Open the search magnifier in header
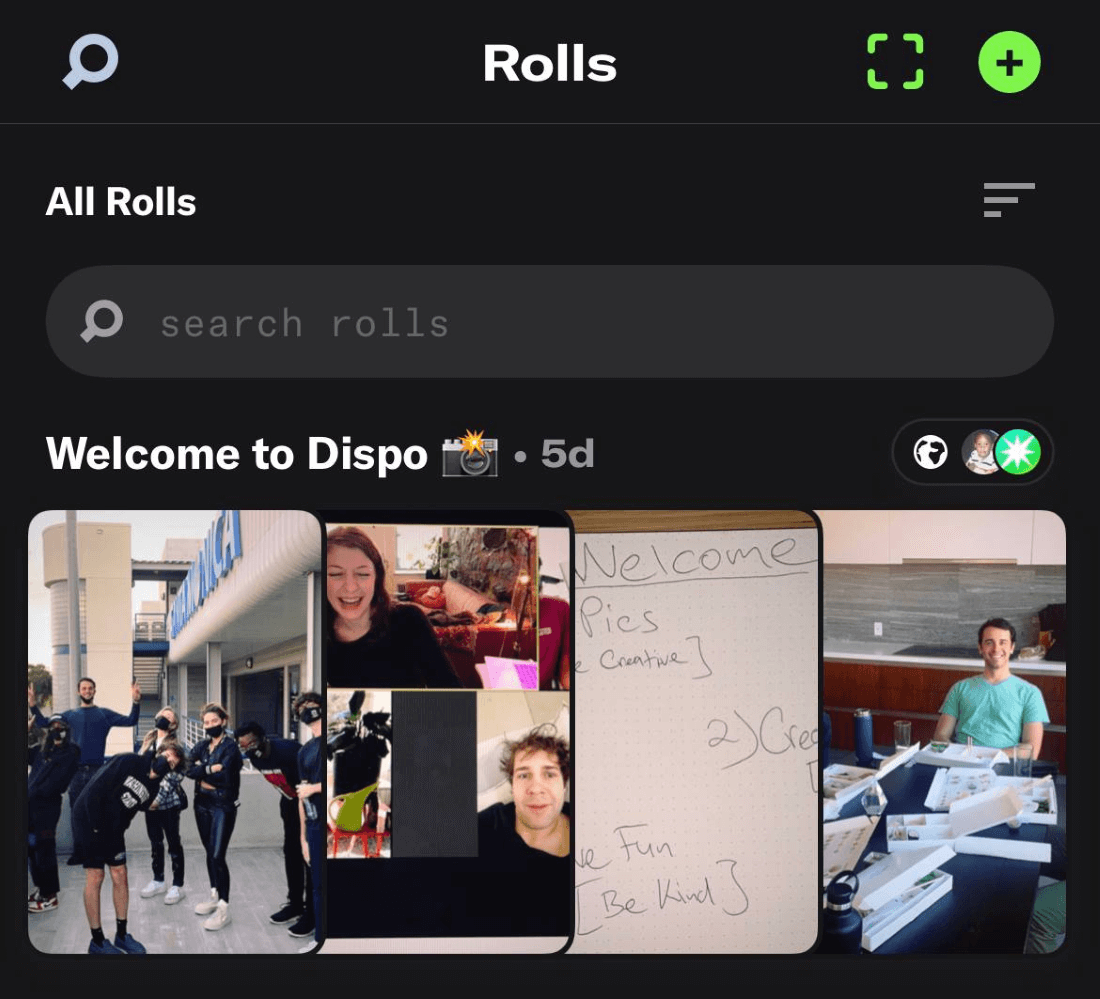This screenshot has width=1100, height=999. click(91, 62)
